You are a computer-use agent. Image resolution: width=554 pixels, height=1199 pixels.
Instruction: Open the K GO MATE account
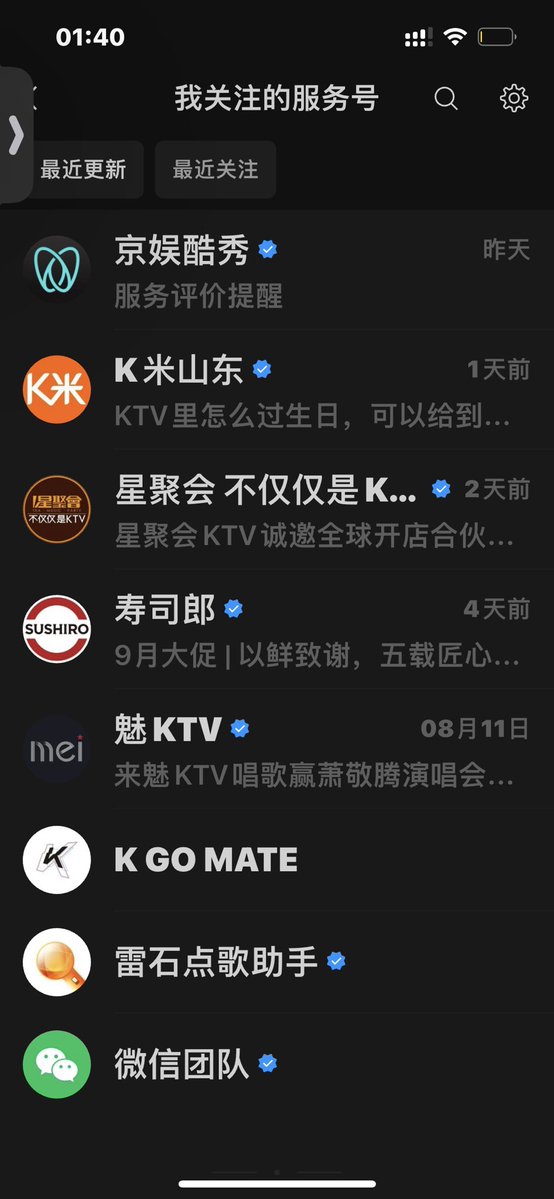pyautogui.click(x=277, y=859)
